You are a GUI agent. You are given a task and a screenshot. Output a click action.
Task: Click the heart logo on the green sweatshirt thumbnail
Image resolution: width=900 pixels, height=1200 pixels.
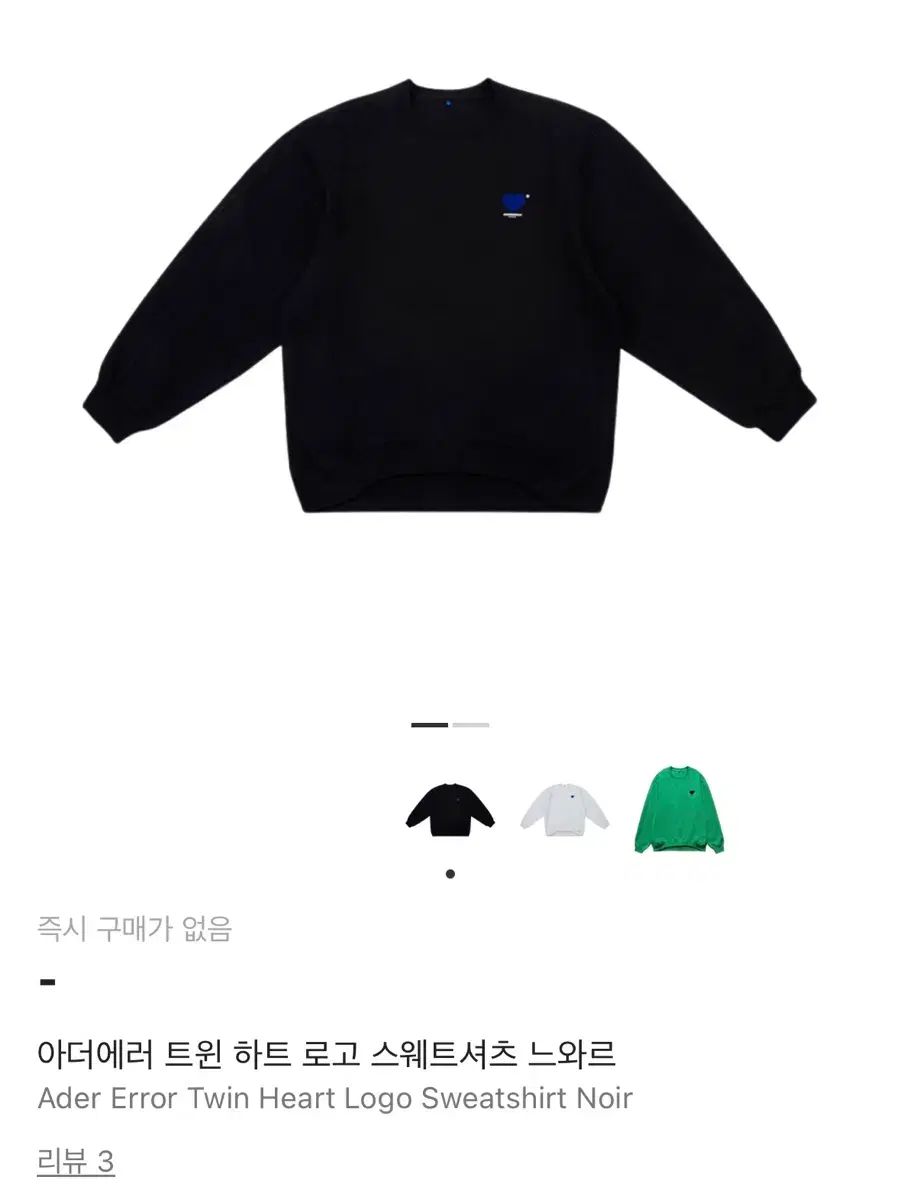693,791
